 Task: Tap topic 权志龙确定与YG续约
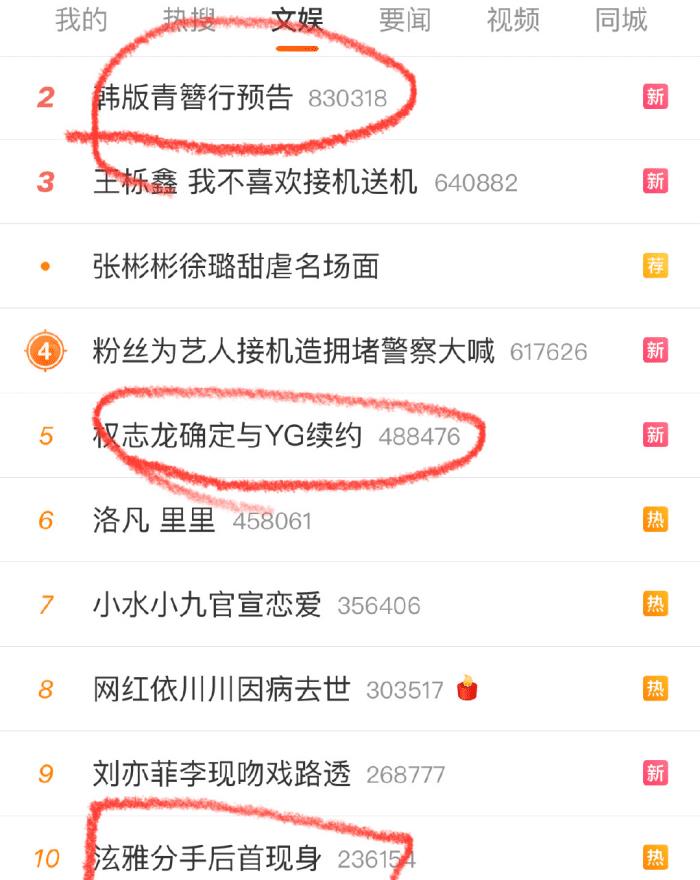coord(227,436)
